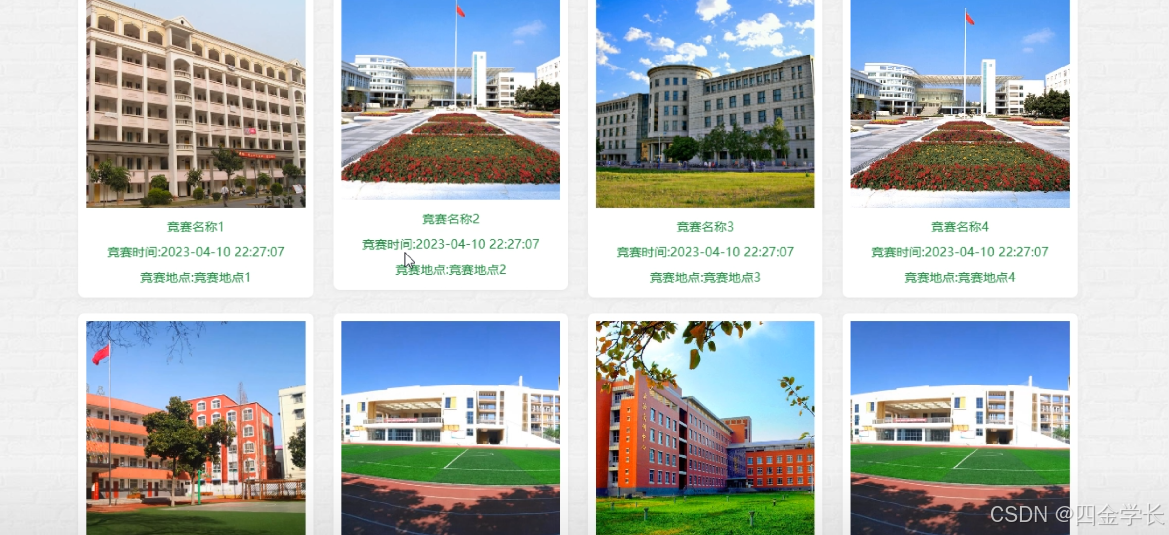Open the 竞赛名称1 competition card

click(195, 148)
